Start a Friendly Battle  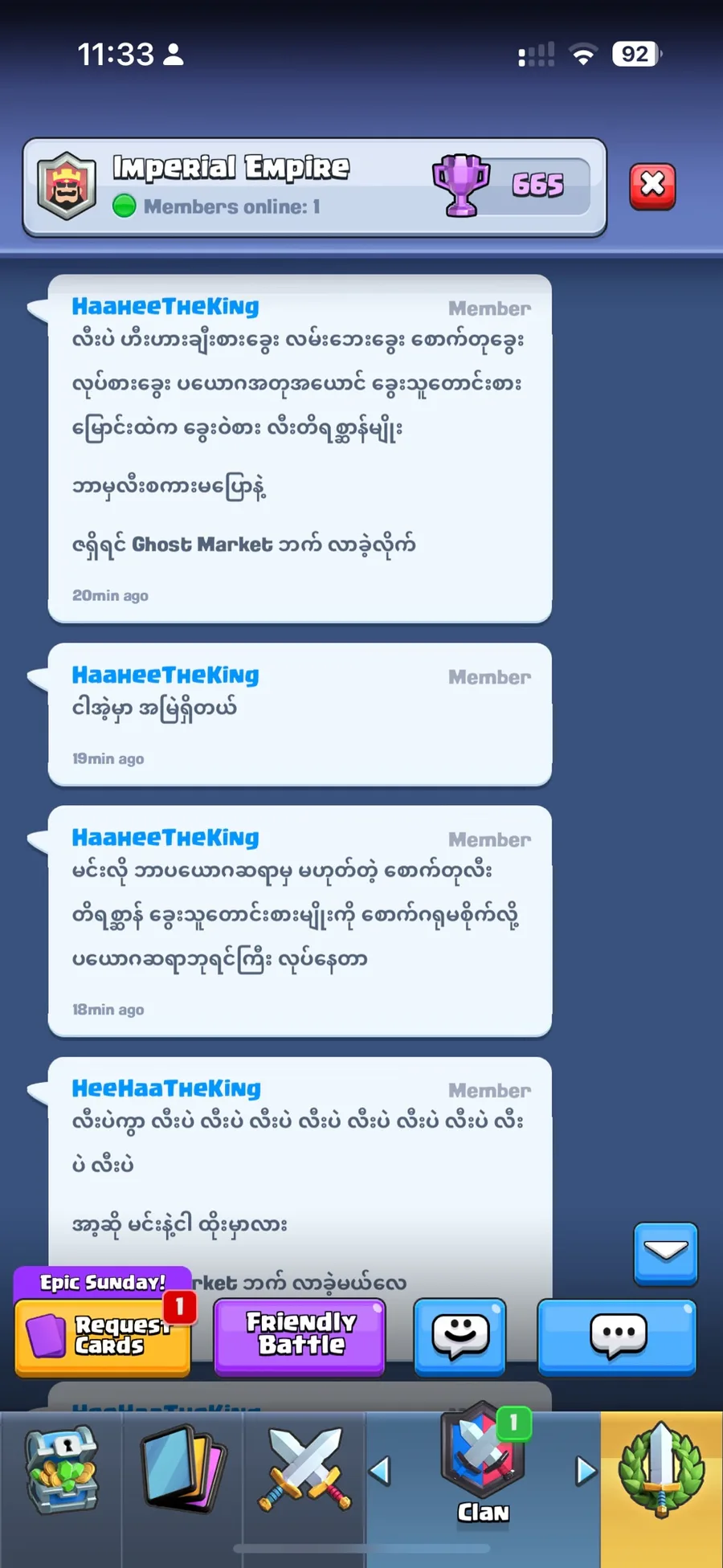point(300,1337)
